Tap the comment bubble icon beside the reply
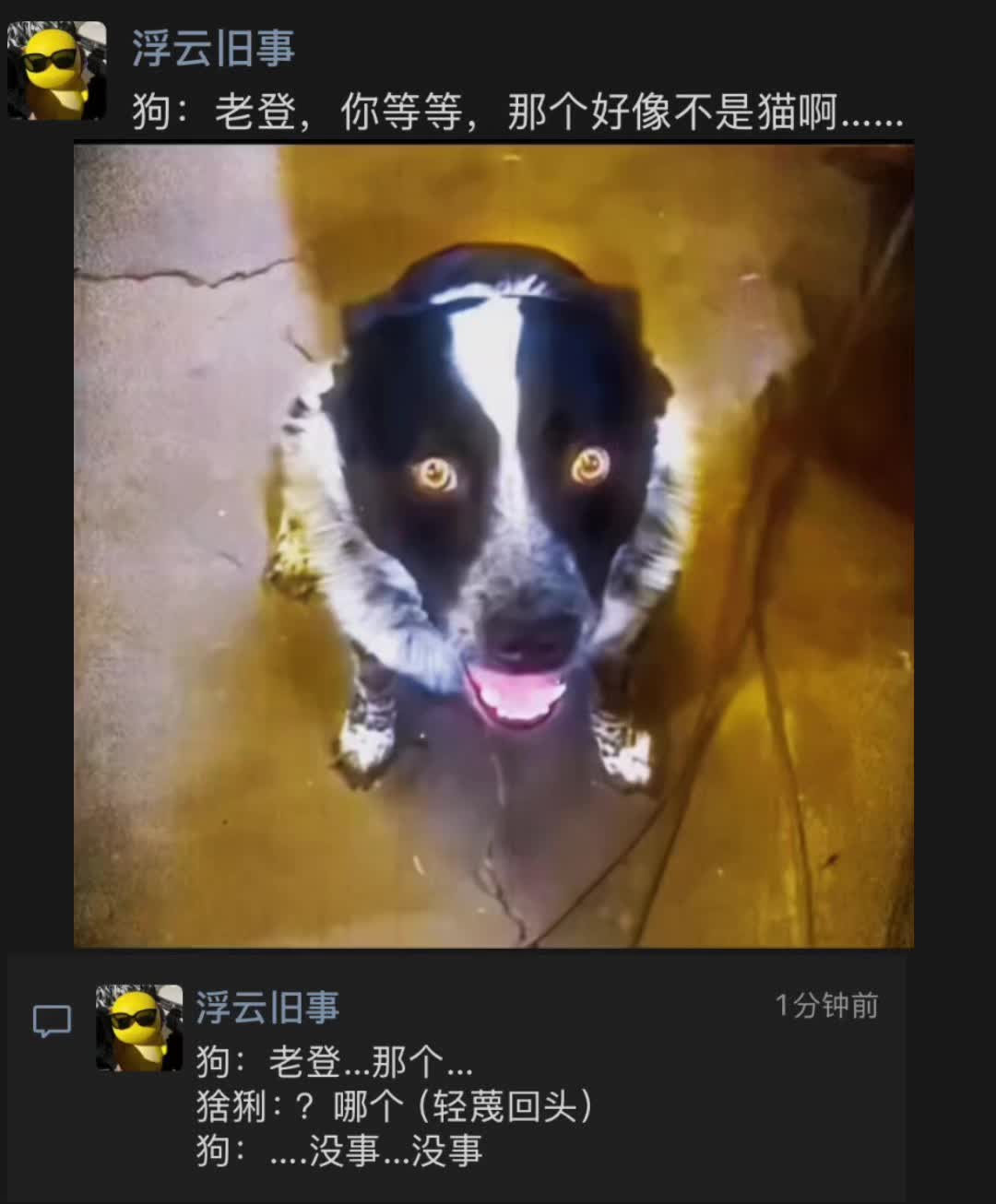 (52, 1021)
